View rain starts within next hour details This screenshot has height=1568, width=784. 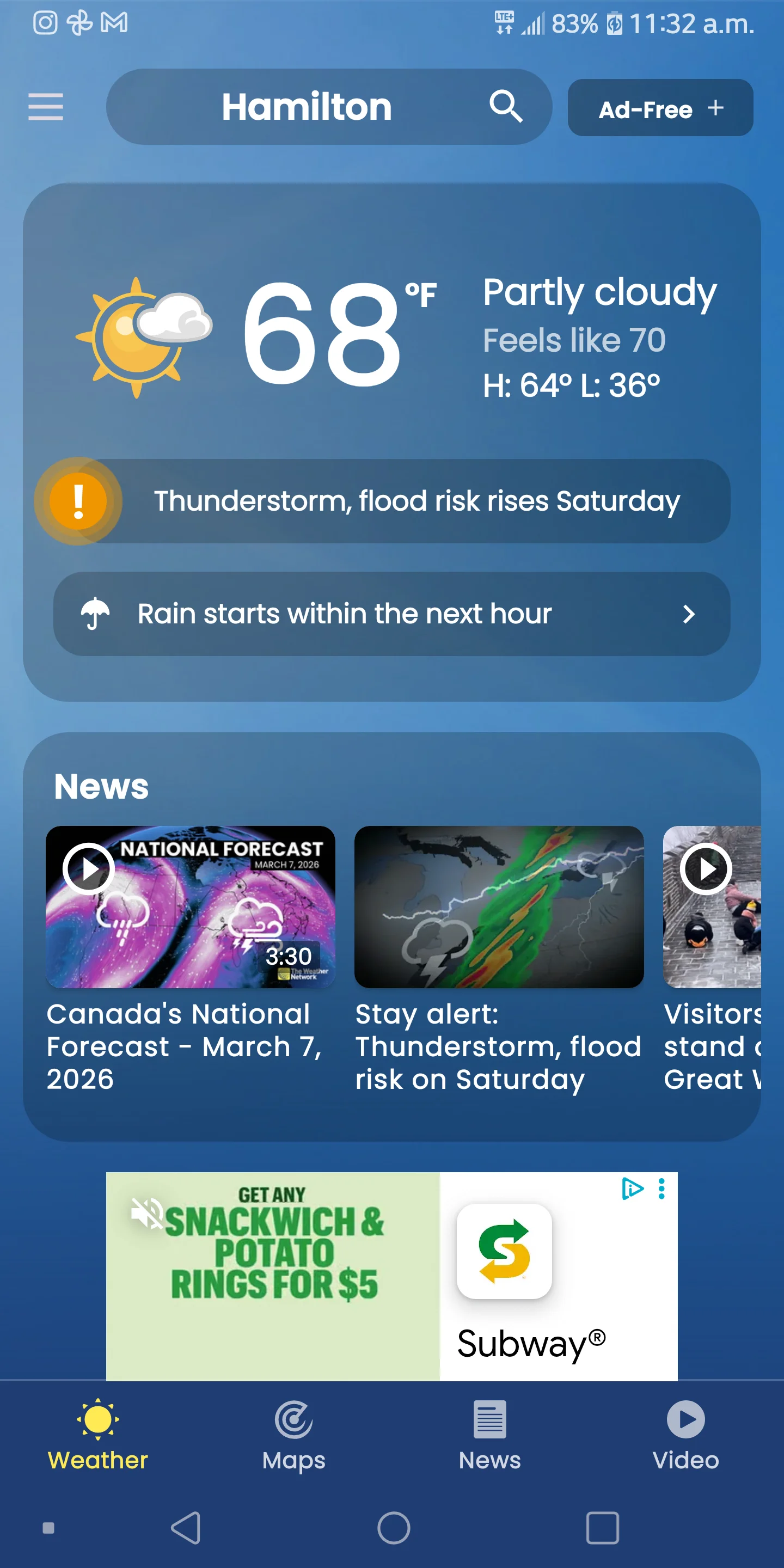tap(391, 614)
